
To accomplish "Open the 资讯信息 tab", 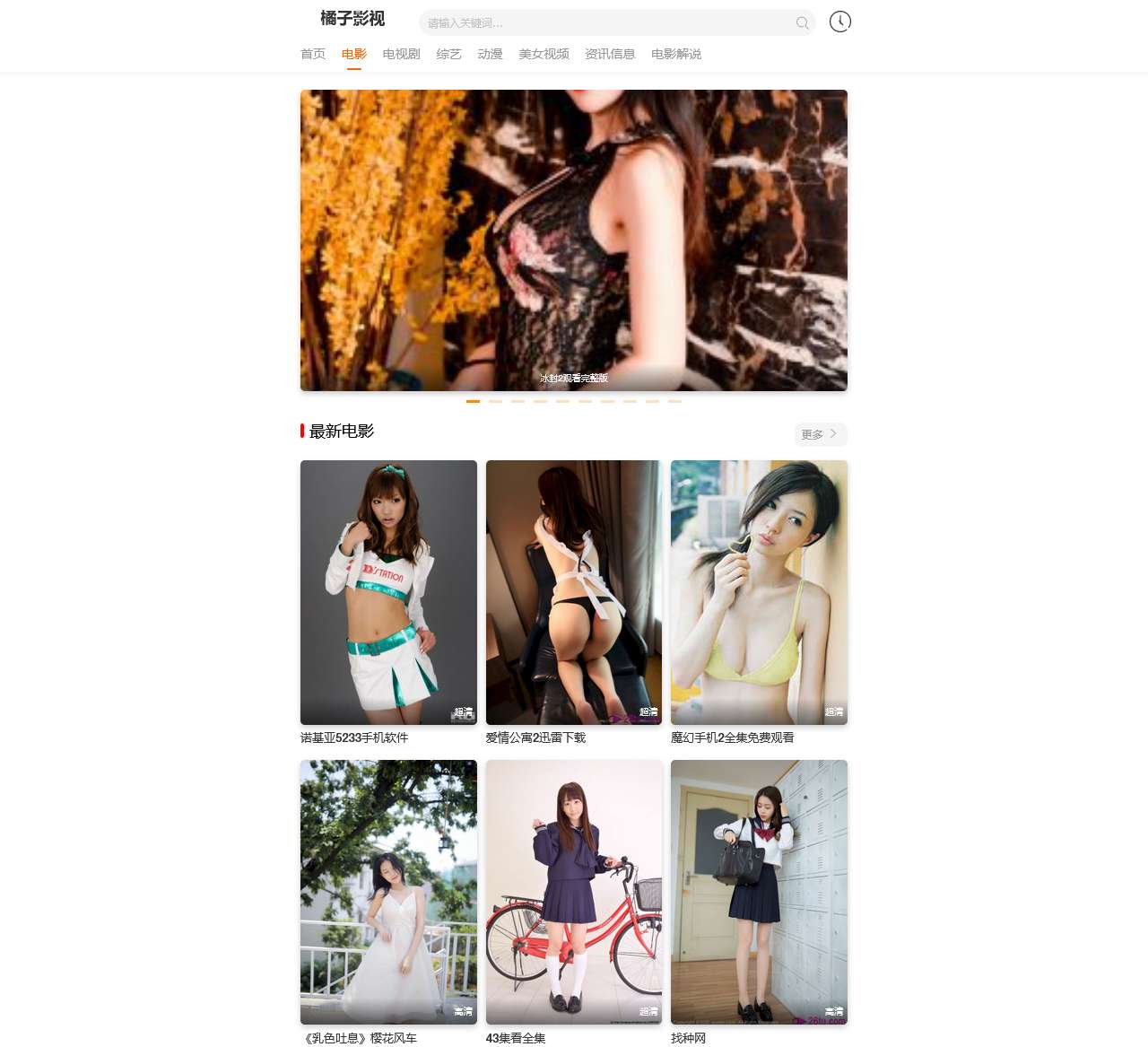I will pos(610,54).
